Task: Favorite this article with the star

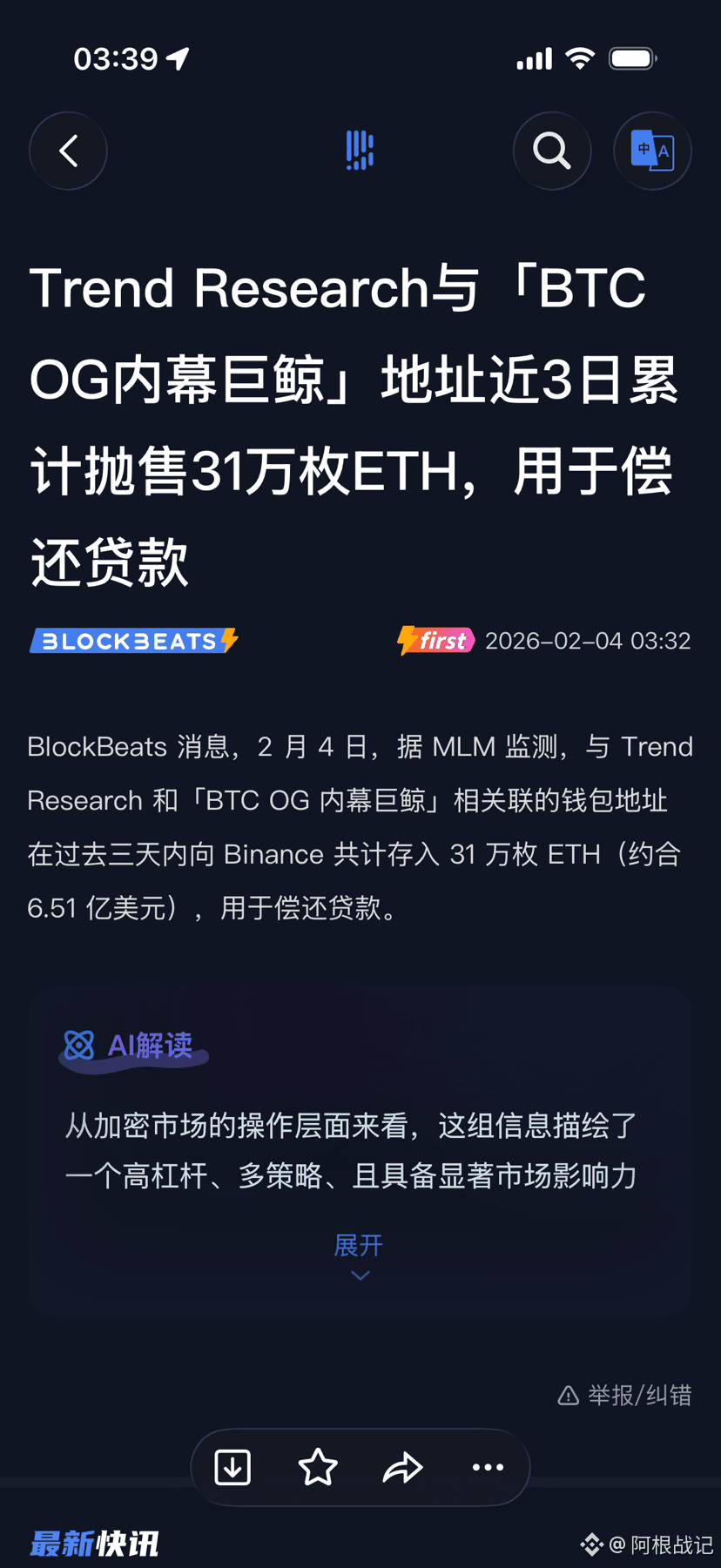Action: (x=318, y=1467)
